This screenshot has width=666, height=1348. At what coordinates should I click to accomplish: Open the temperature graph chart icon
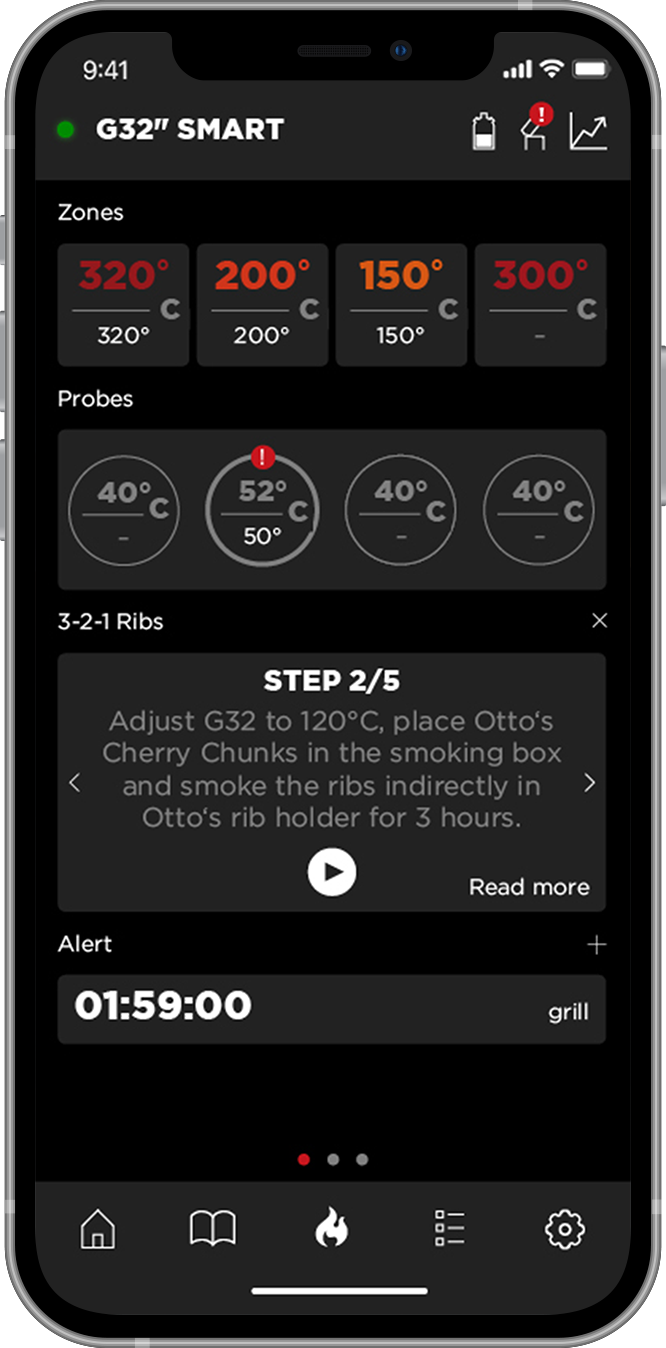588,131
